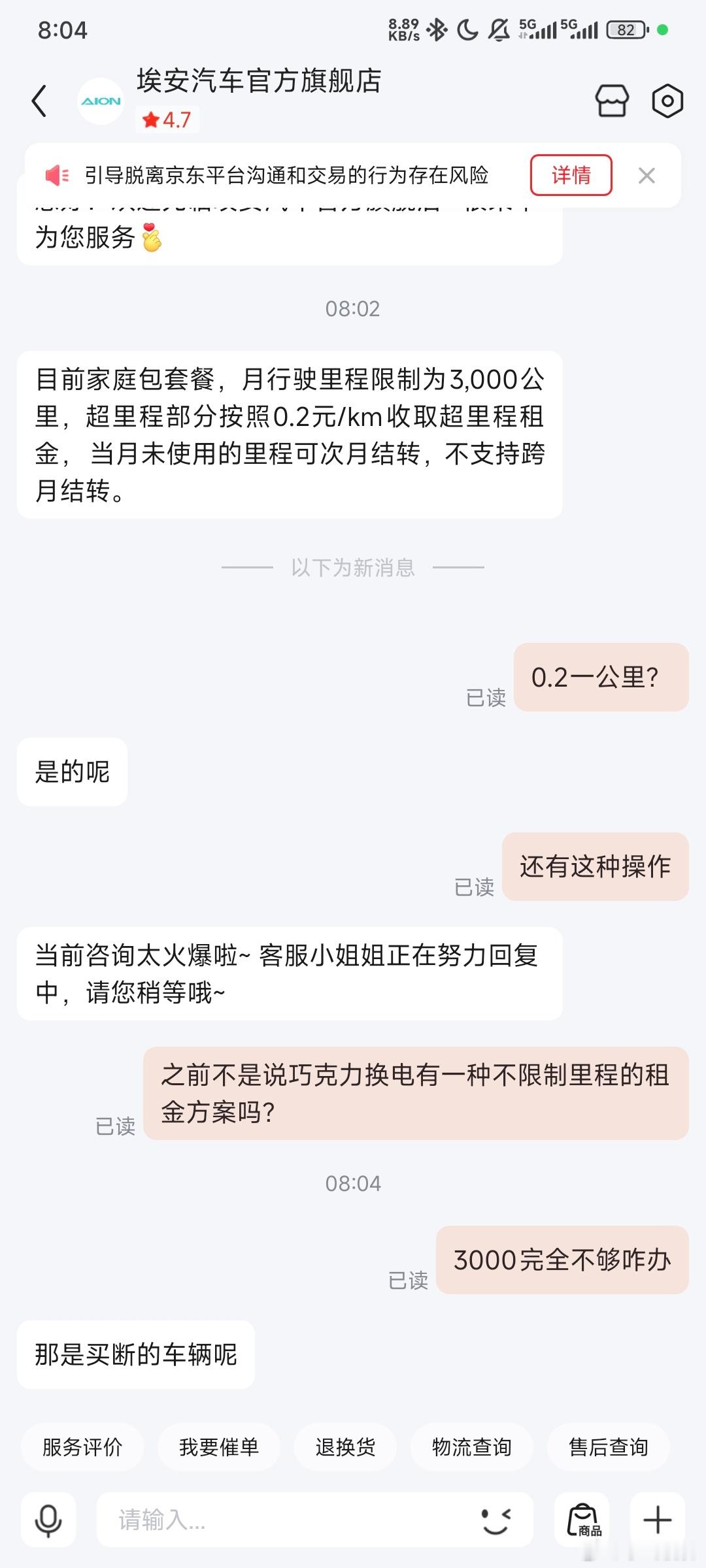This screenshot has height=1568, width=706.
Task: Tap the microphone voice input icon
Action: pyautogui.click(x=46, y=1519)
